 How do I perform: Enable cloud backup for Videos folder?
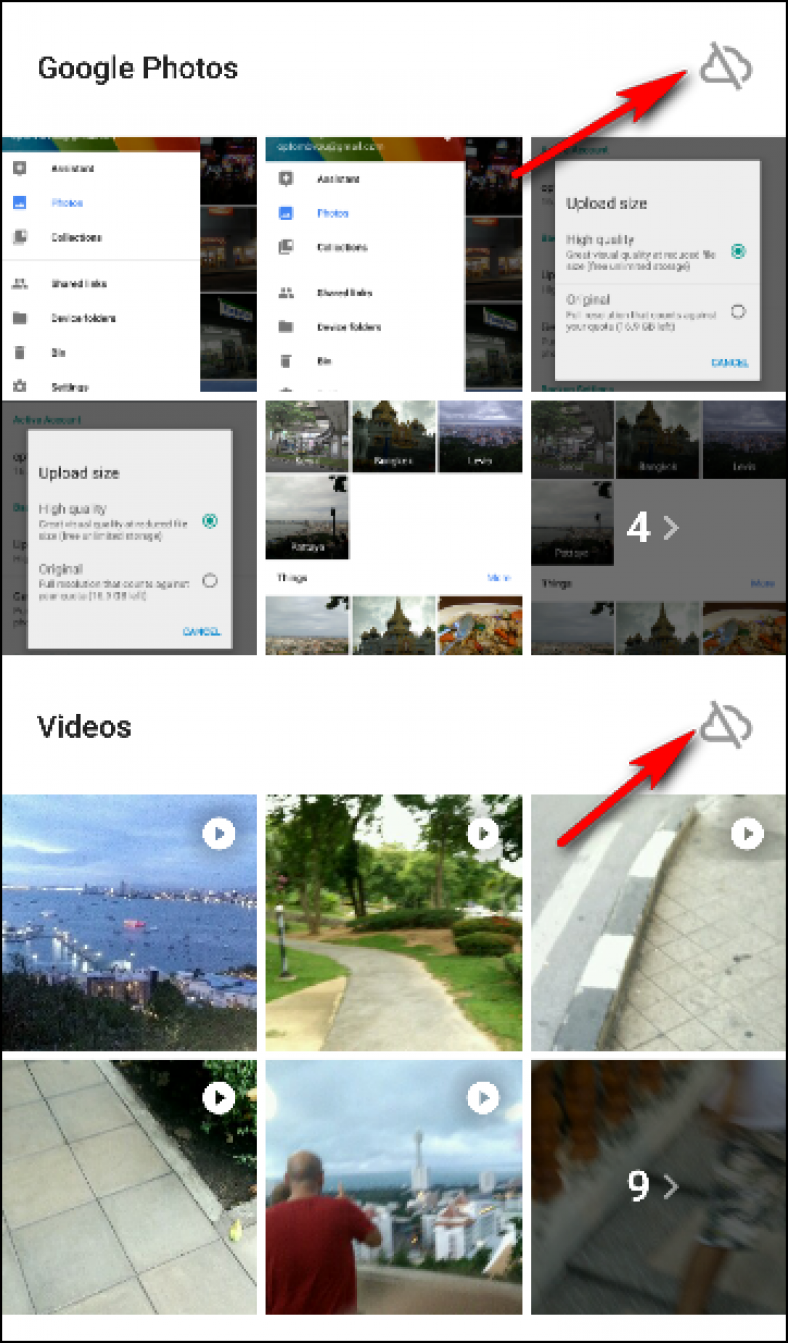(727, 726)
